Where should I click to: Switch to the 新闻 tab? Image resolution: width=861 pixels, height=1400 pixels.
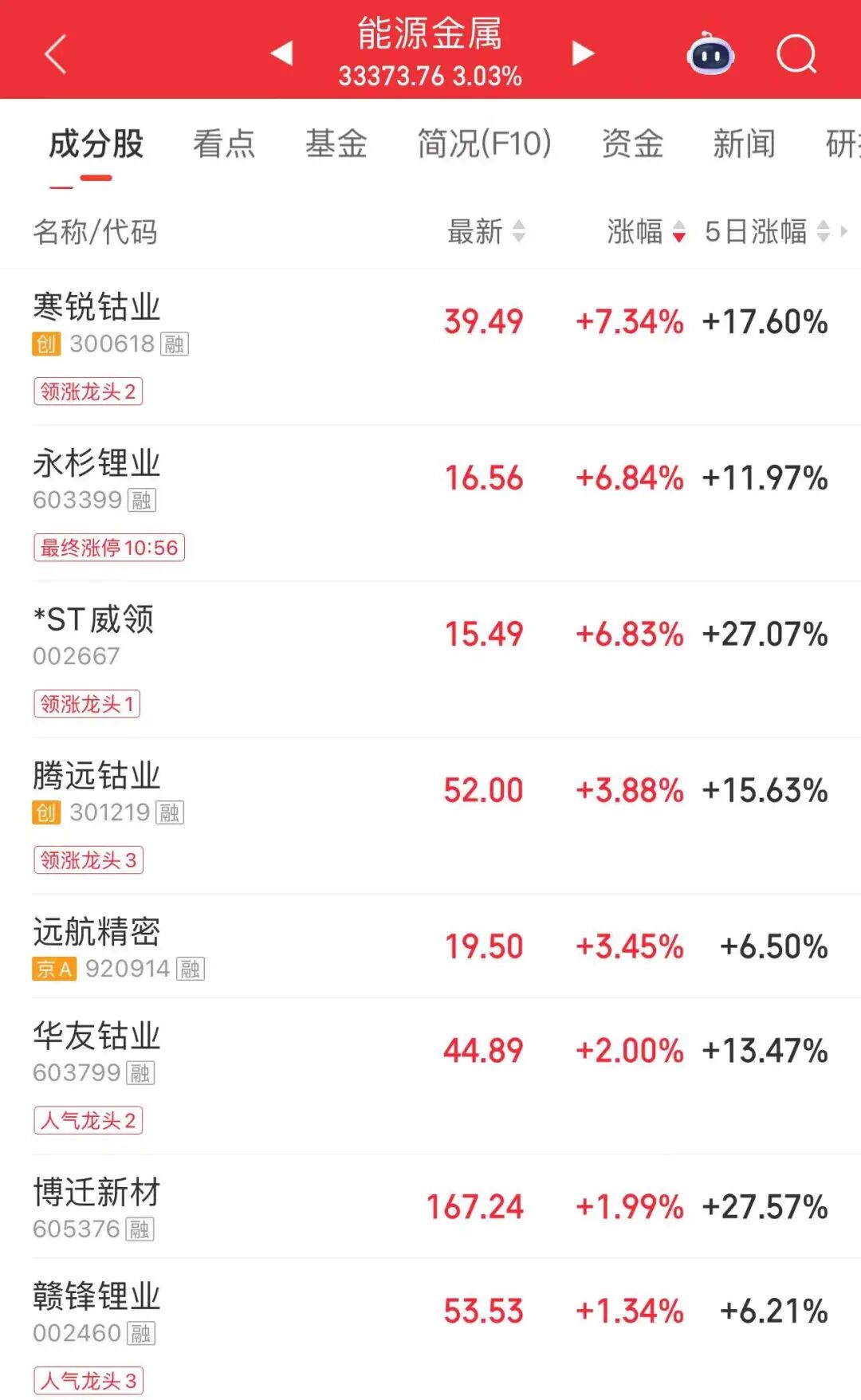coord(745,144)
